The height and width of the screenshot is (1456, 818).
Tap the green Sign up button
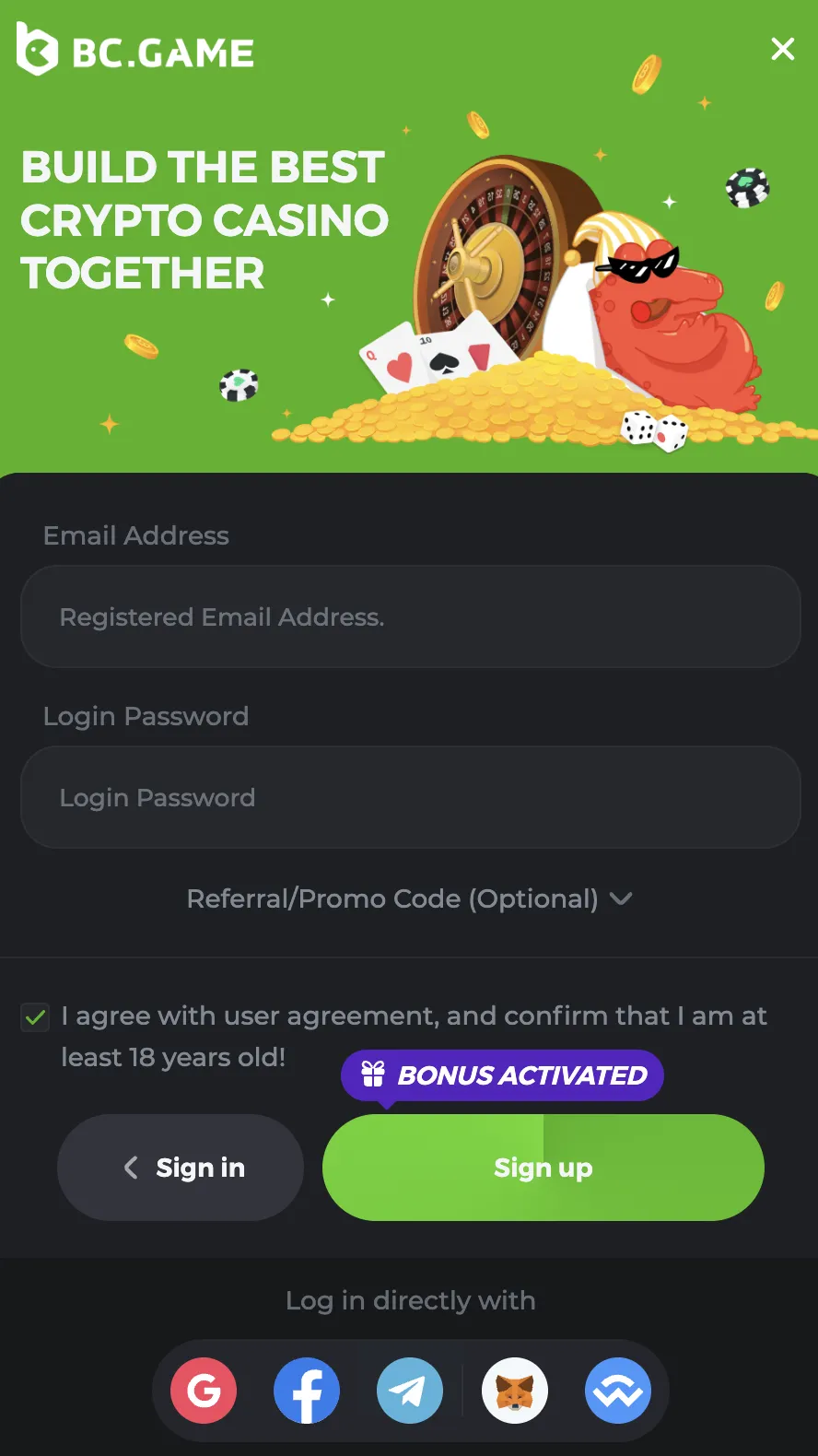(x=543, y=1168)
